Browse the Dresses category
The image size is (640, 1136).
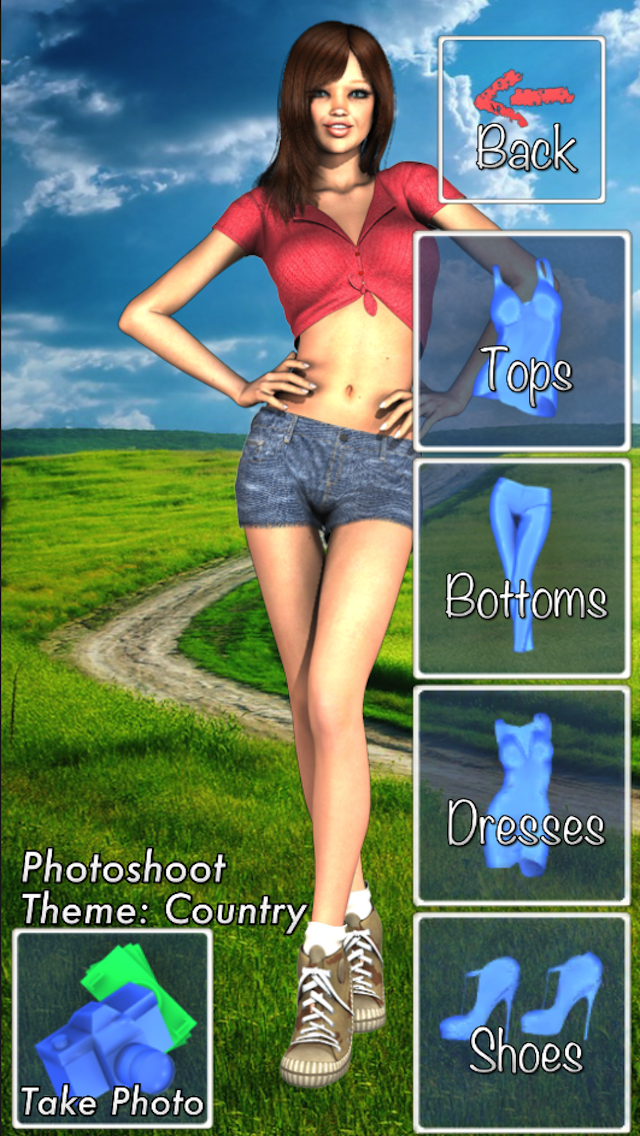pyautogui.click(x=522, y=796)
